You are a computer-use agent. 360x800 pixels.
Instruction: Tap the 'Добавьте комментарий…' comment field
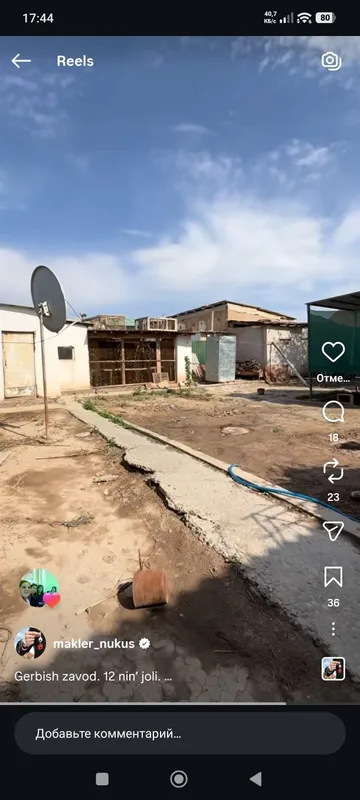click(x=180, y=734)
